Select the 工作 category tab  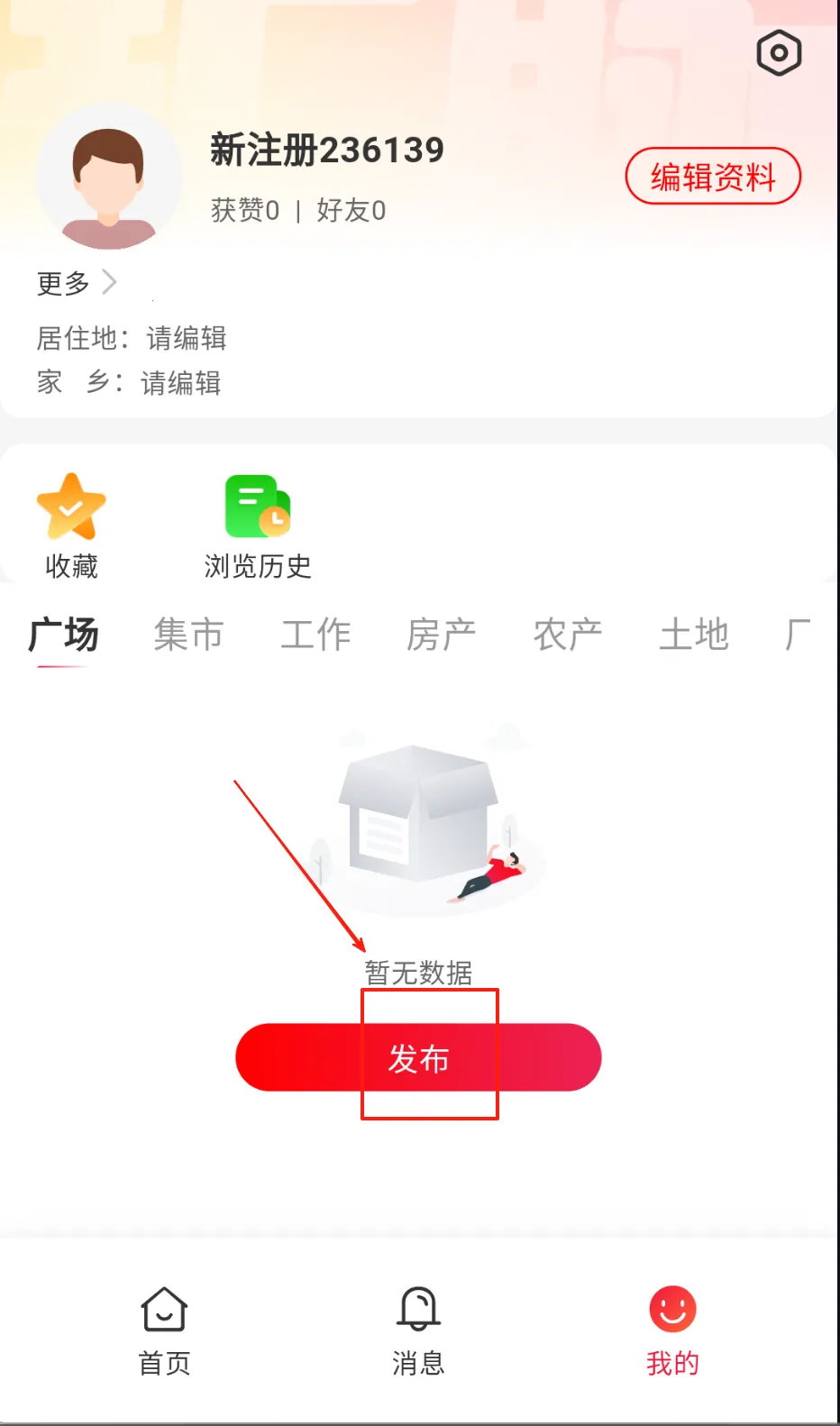tap(315, 635)
